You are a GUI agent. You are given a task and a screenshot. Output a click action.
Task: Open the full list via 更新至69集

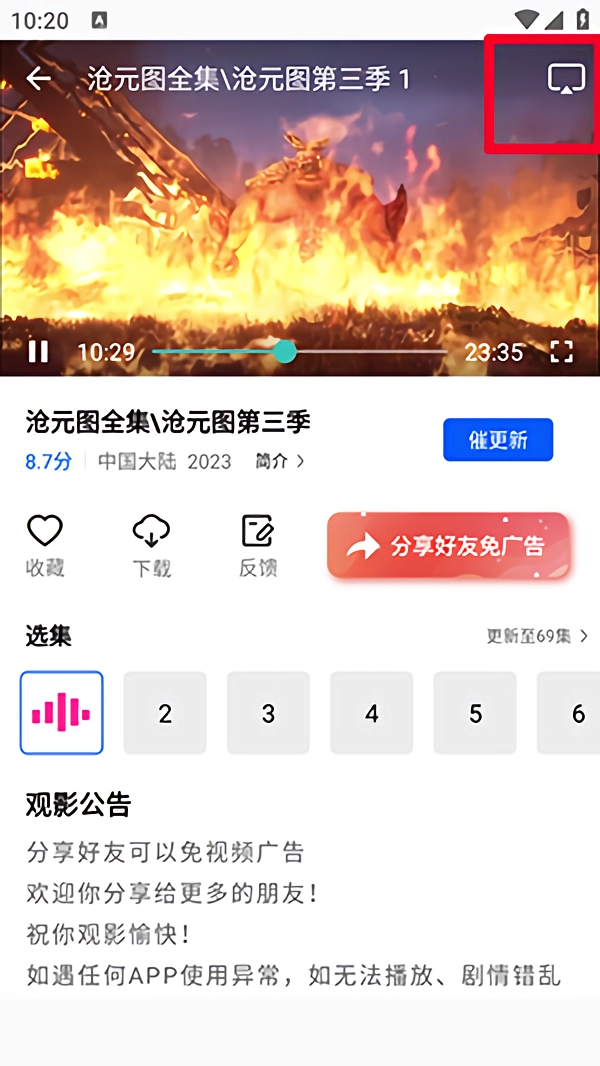tap(537, 636)
